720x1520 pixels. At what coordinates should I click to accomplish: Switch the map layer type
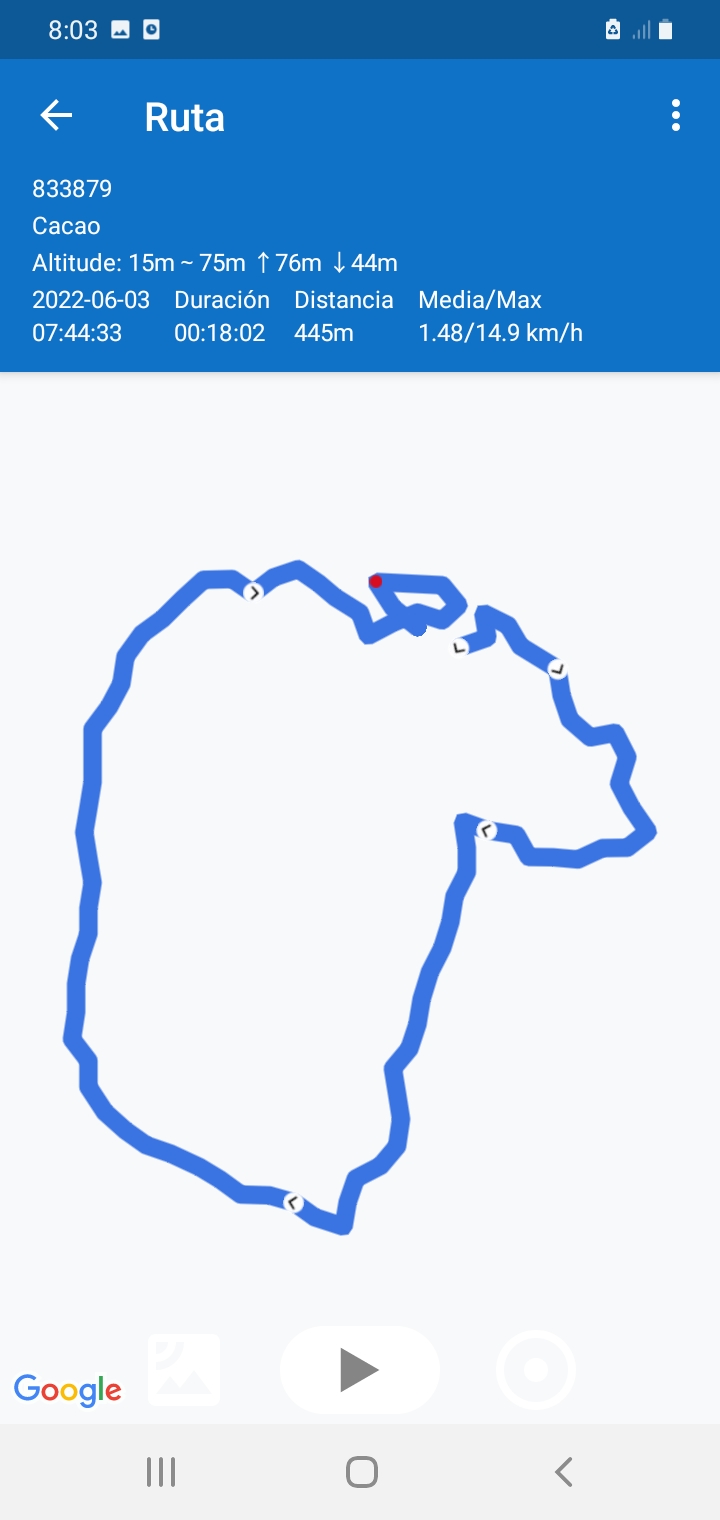coord(184,1369)
